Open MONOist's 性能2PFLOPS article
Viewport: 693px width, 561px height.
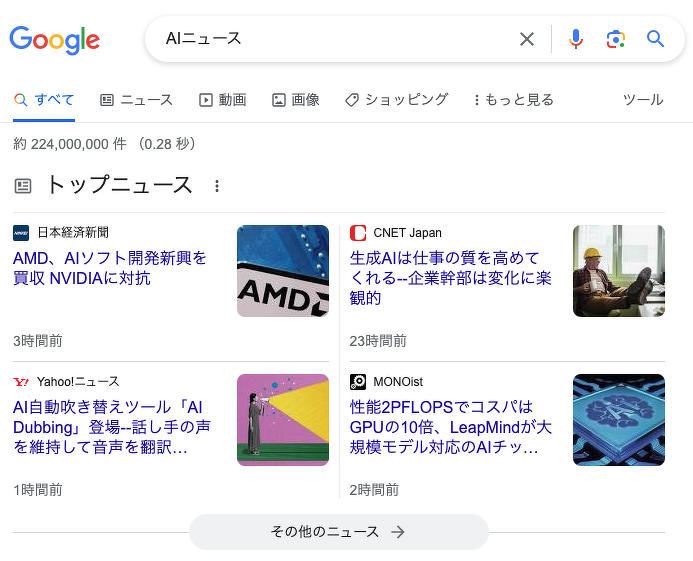(450, 427)
